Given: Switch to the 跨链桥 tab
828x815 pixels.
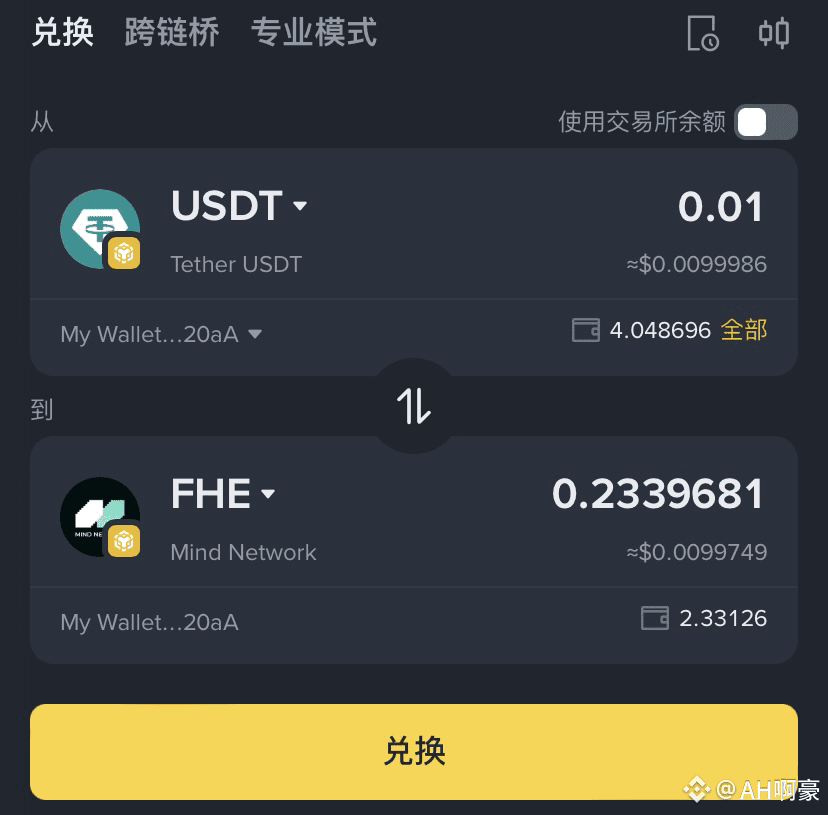Looking at the screenshot, I should [x=172, y=33].
